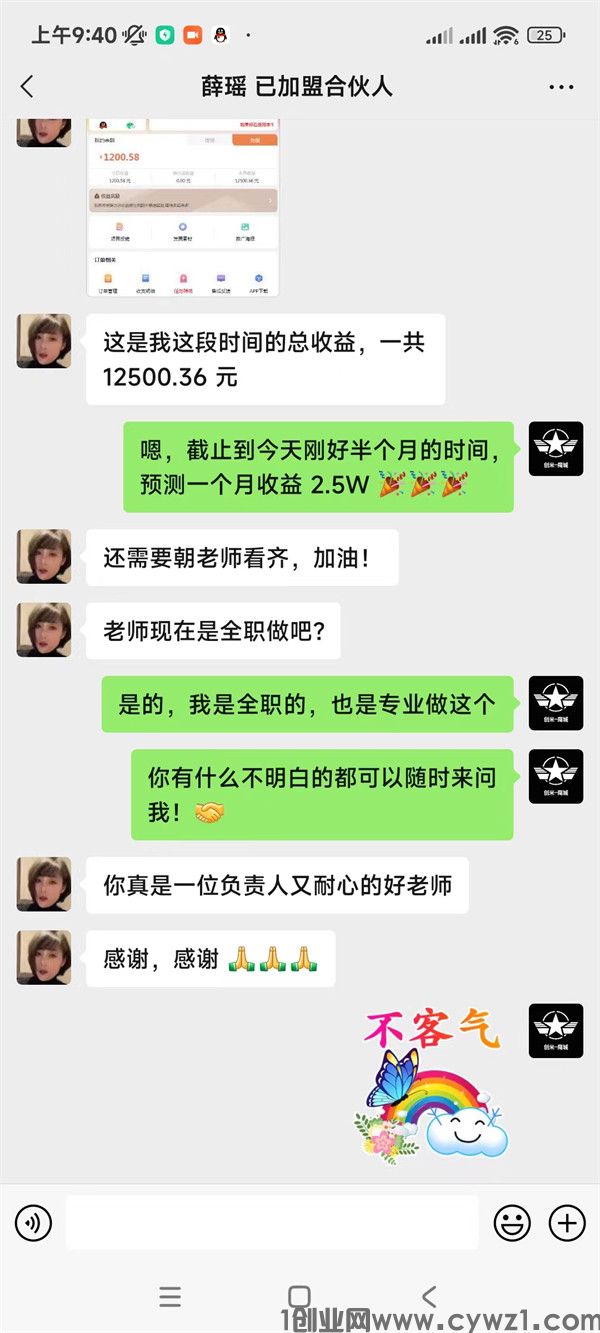Go back from the 薛瑶 chat
600x1333 pixels.
pos(27,87)
